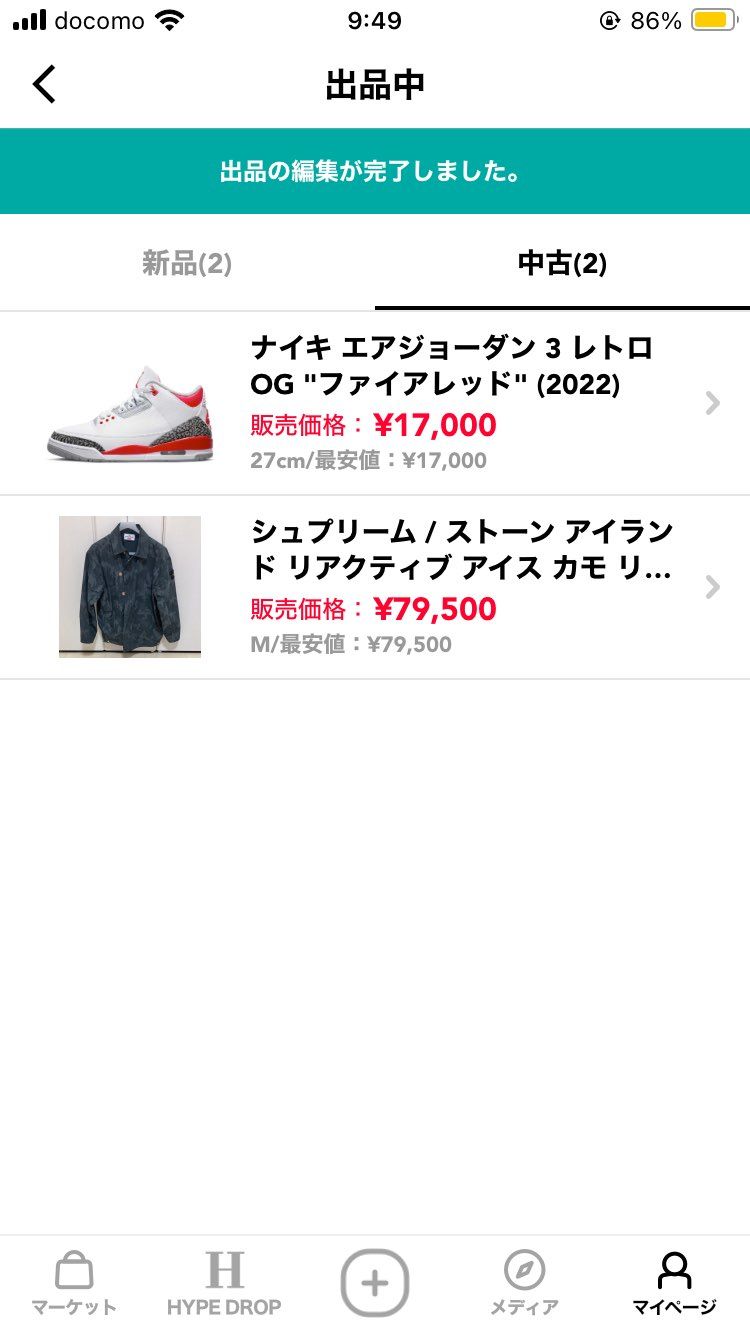Expand the Air Jordan 3 listing via its chevron

[x=711, y=403]
